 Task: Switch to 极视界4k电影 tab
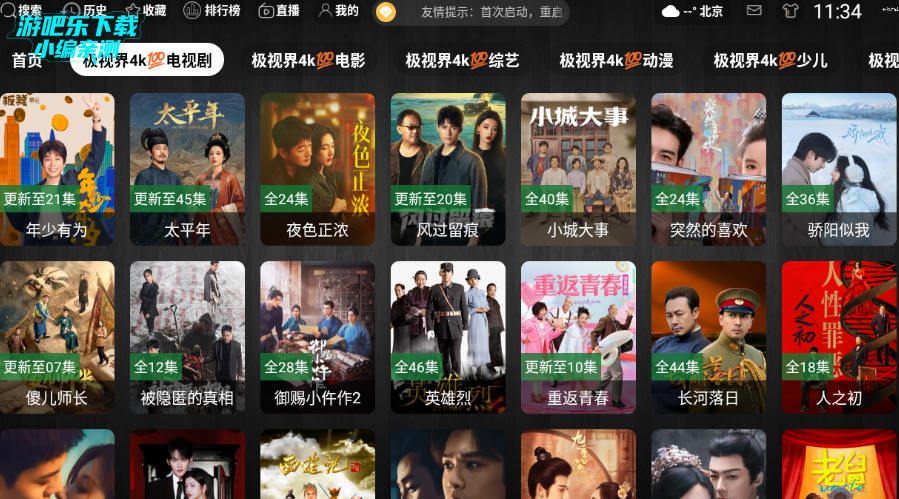308,61
